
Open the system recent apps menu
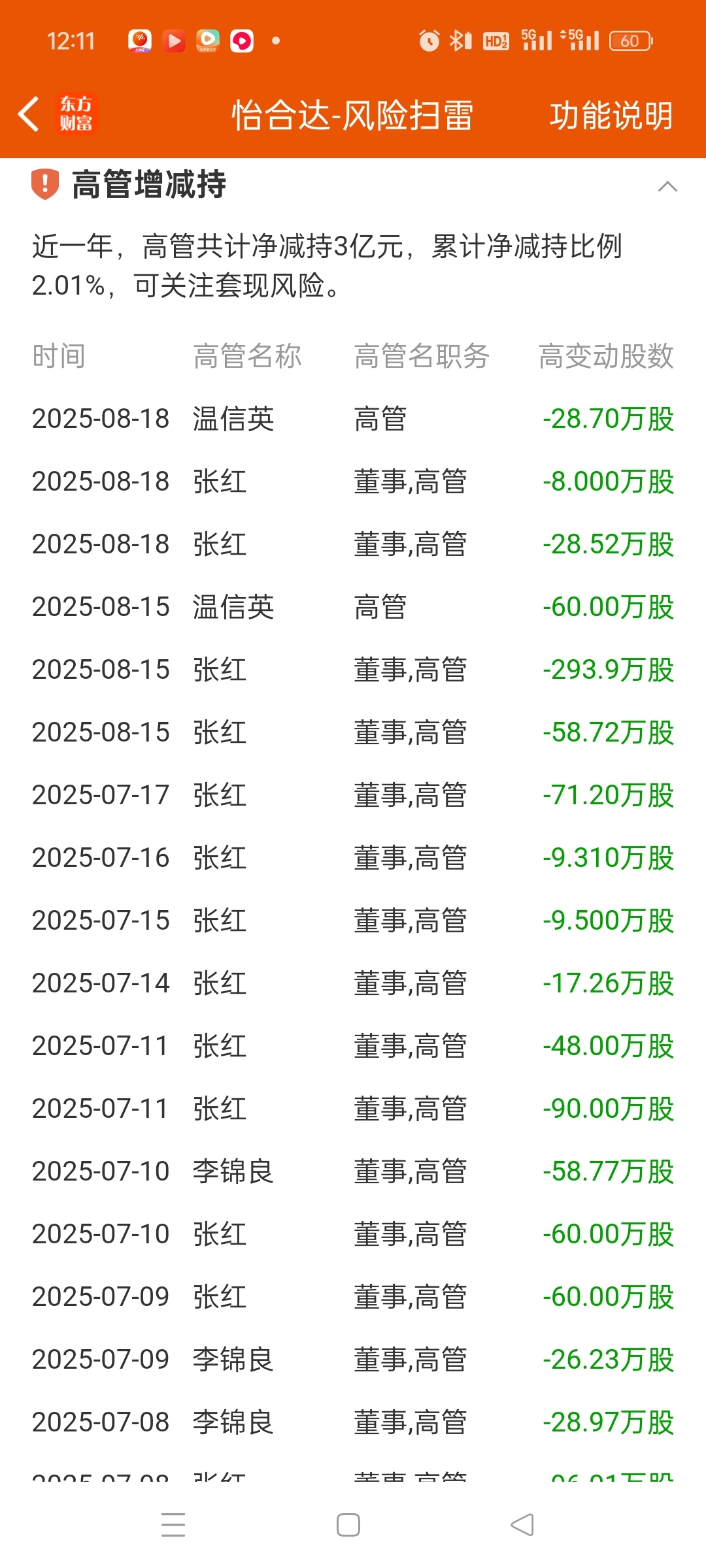[173, 1525]
